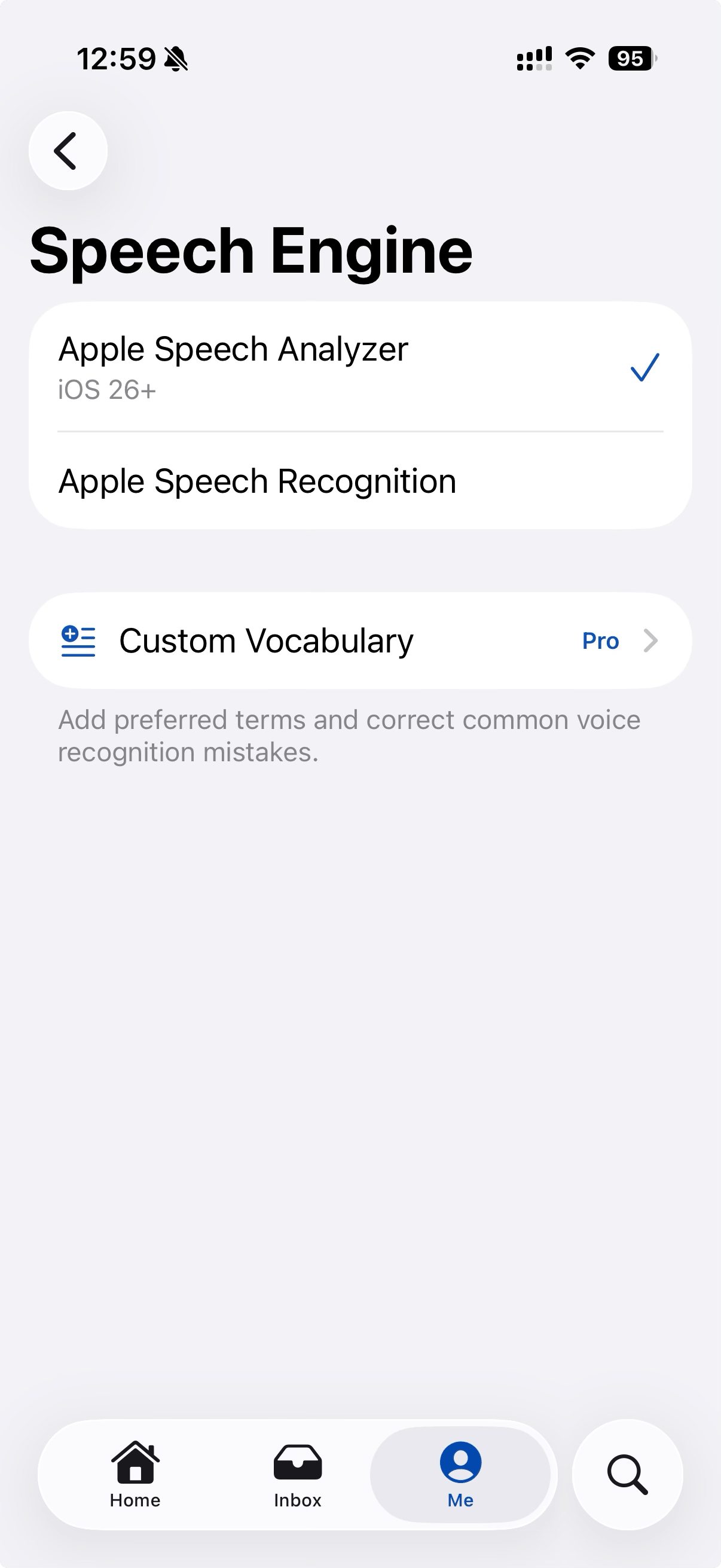Select Apple Speech Analyzer engine

[x=360, y=367]
